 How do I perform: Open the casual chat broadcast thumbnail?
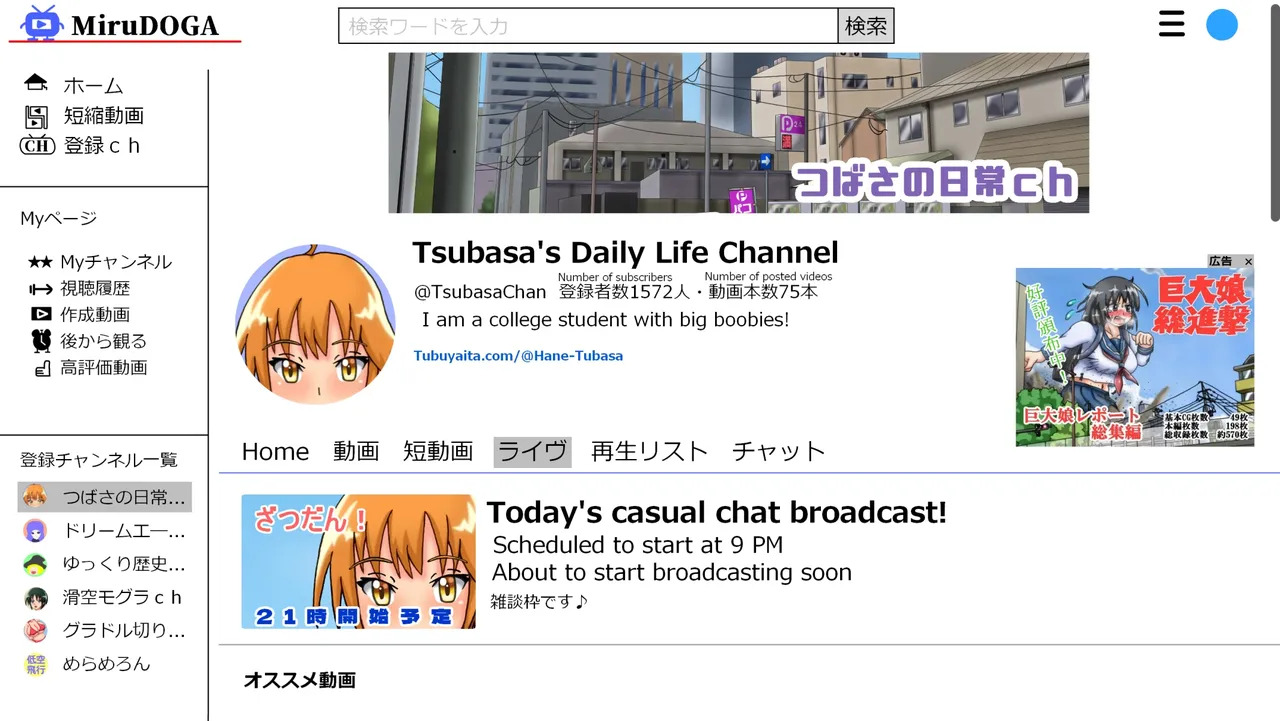(358, 561)
